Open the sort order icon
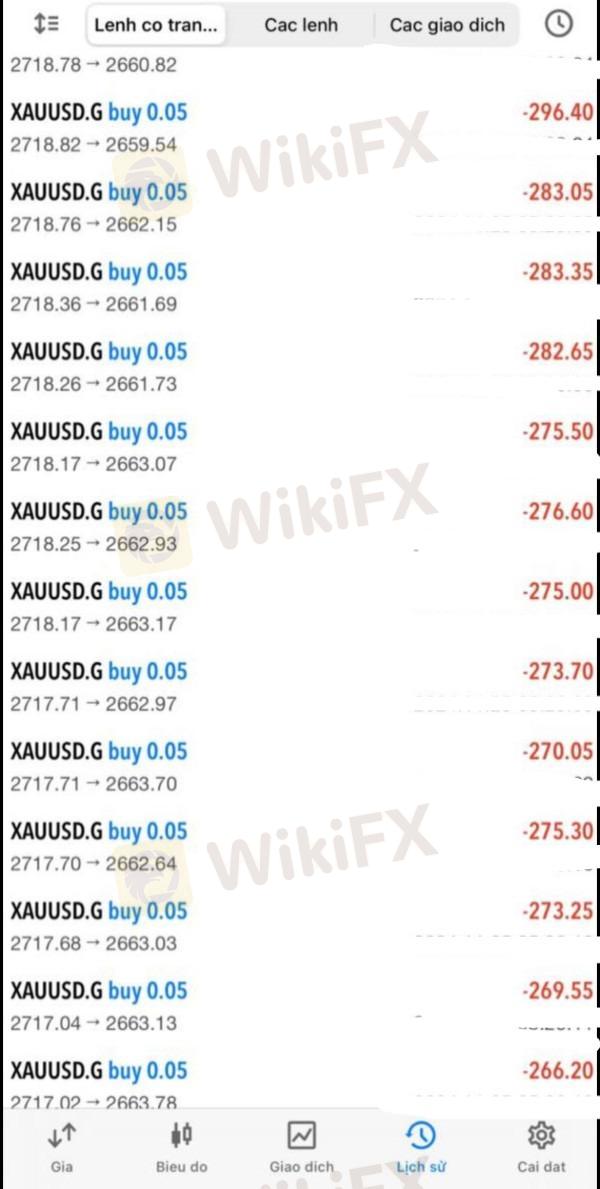 click(46, 24)
